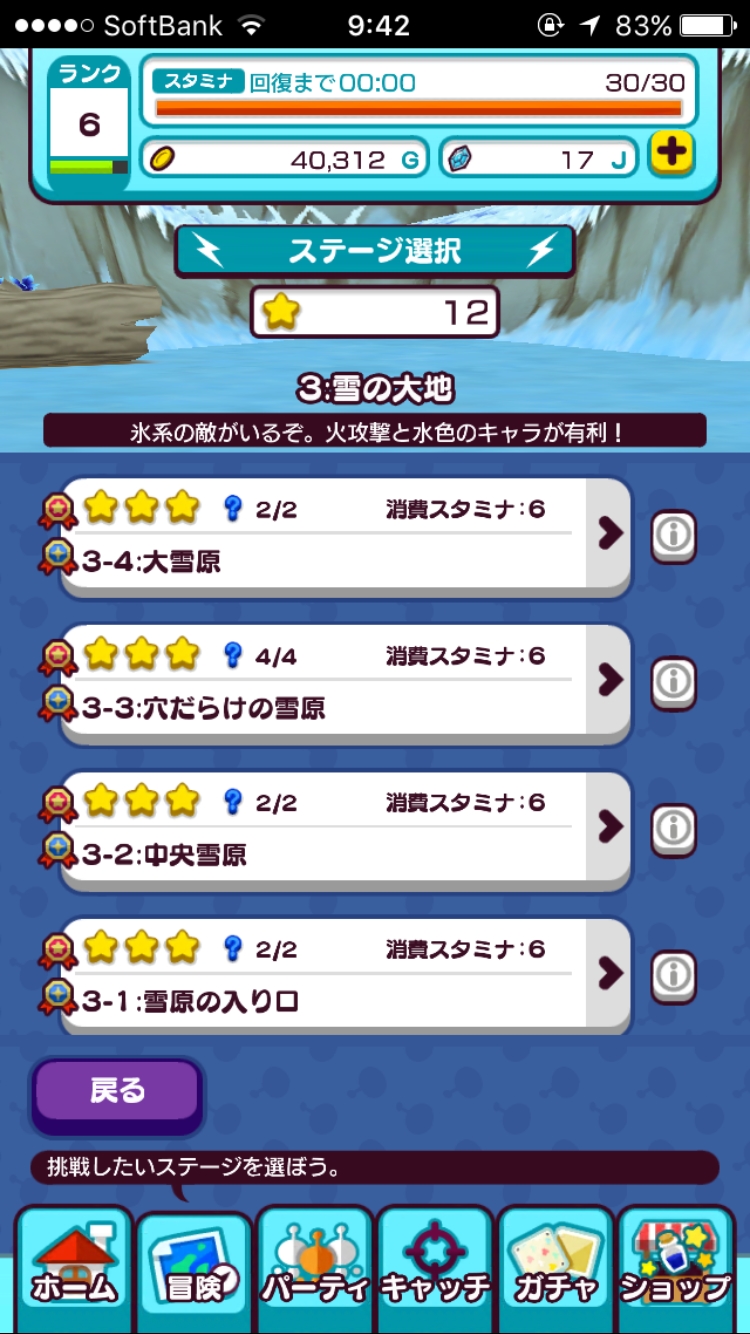
Task: Tap the yellow plus button to add gems
Action: point(672,155)
